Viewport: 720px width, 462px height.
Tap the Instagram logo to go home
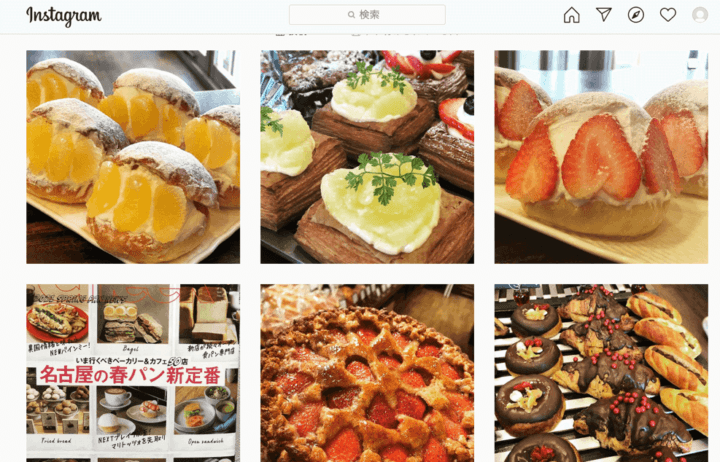(x=63, y=15)
